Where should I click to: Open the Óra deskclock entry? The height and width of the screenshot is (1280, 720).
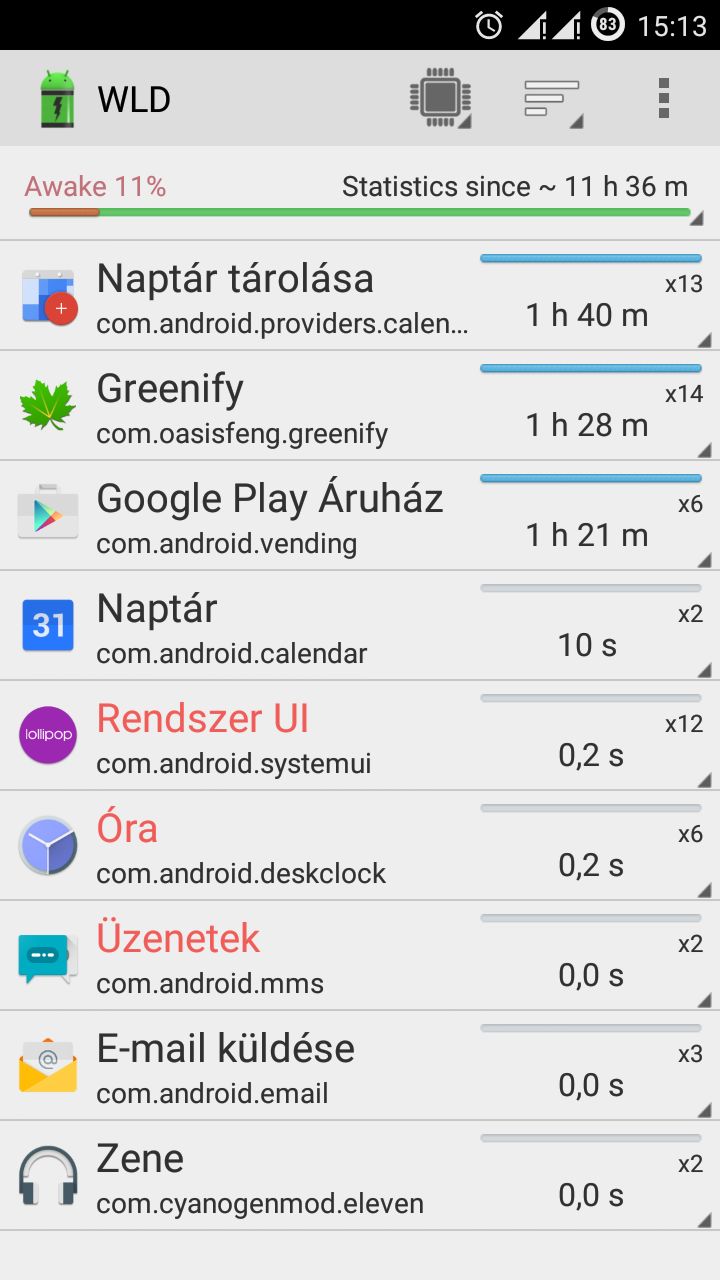(x=360, y=846)
